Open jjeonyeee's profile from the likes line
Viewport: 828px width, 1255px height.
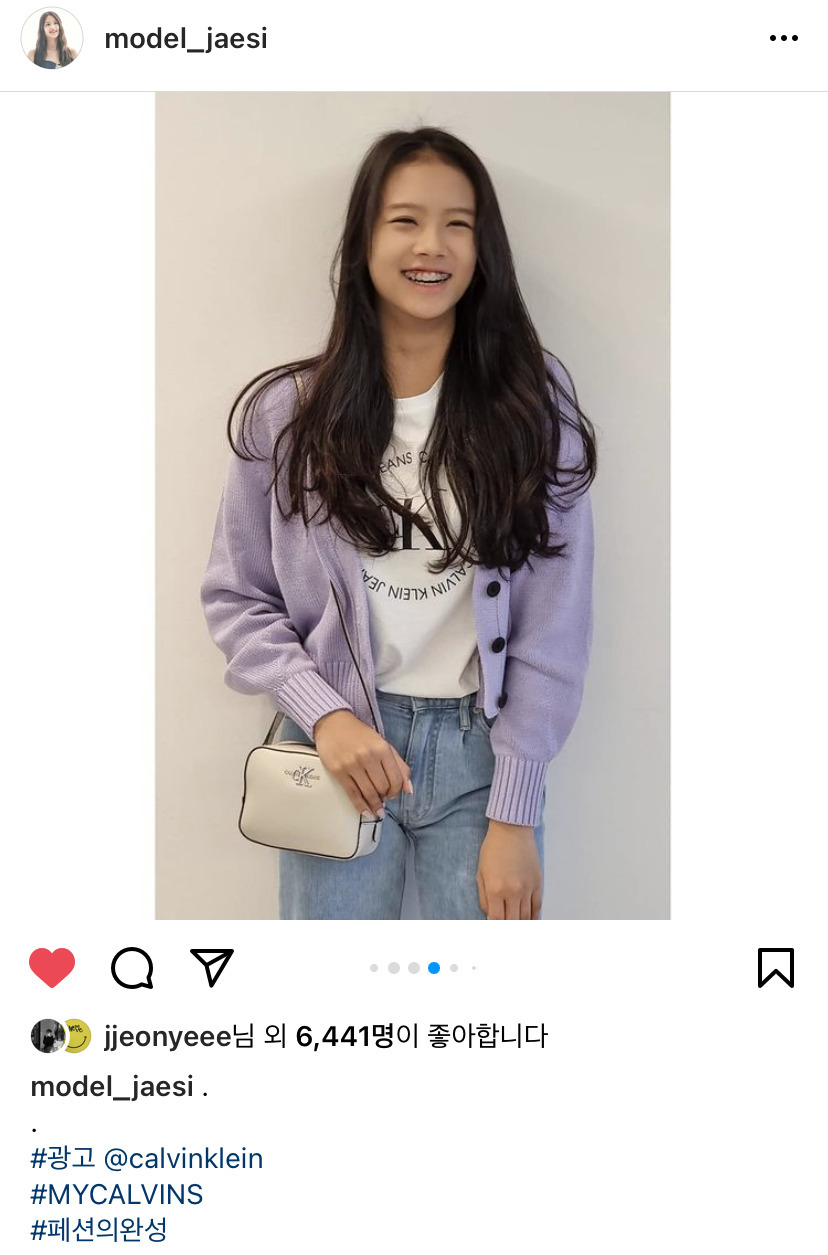tap(167, 1036)
